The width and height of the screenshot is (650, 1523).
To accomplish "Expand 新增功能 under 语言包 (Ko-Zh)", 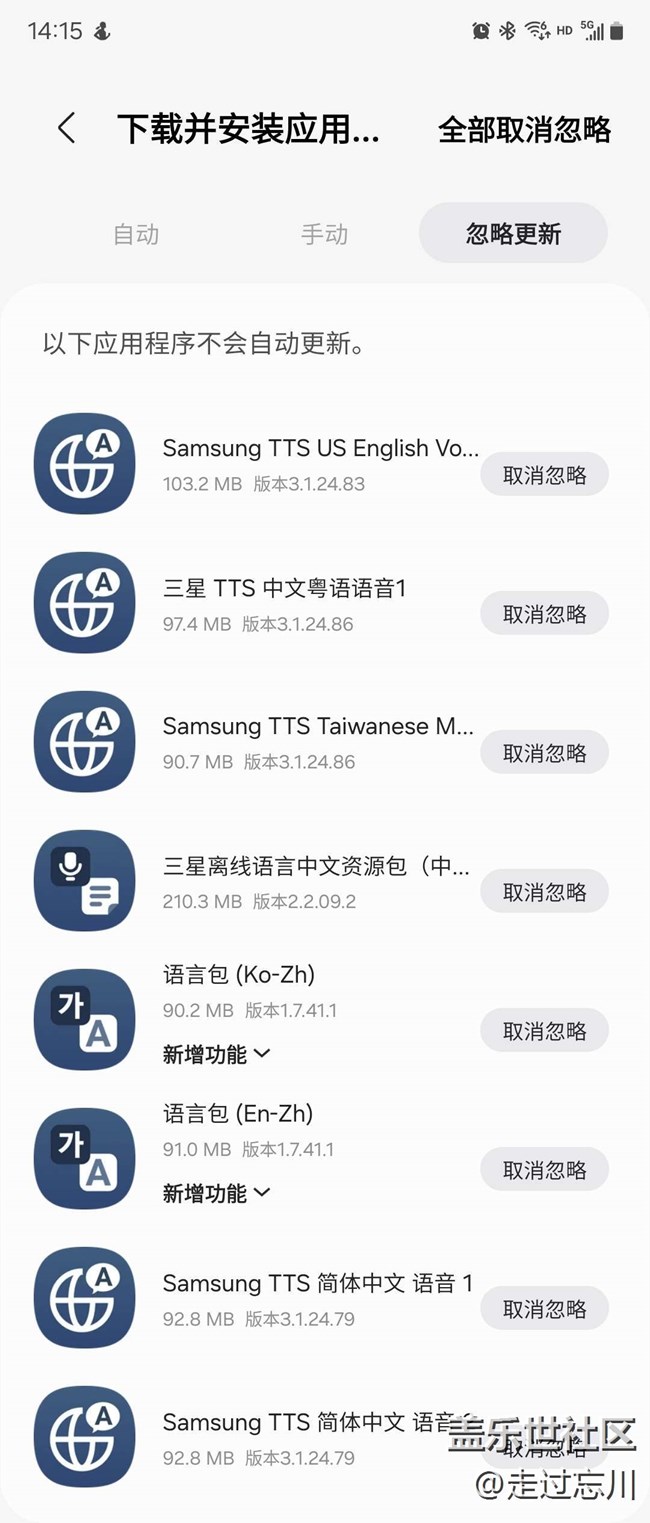I will [216, 1054].
